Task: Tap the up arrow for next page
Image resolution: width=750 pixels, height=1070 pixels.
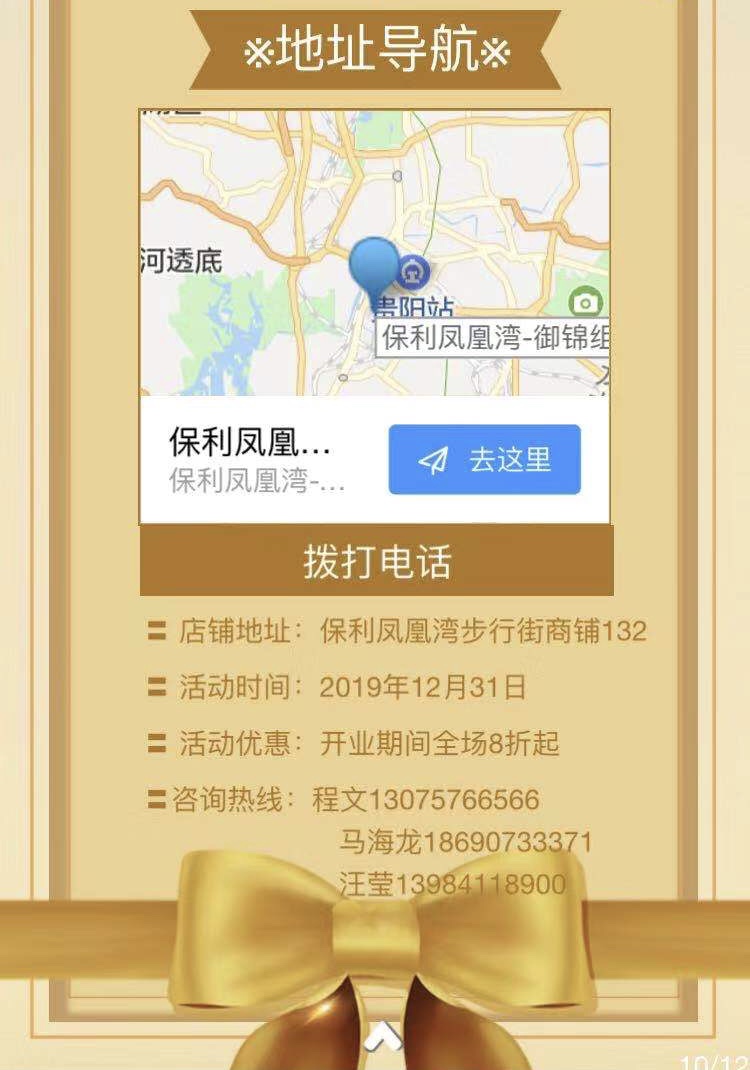Action: 382,1037
